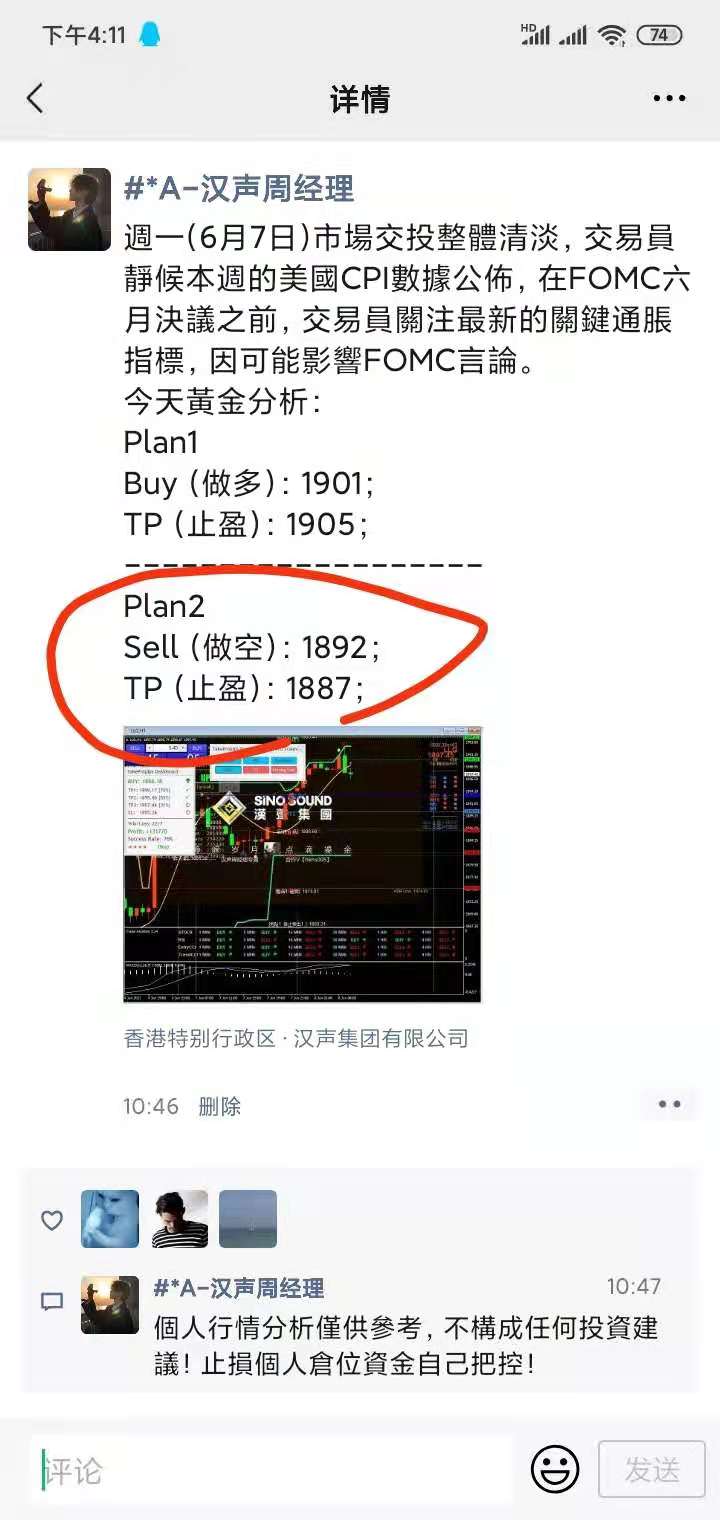Focus the 评论 comment input field
This screenshot has width=720, height=1520.
pos(270,1471)
